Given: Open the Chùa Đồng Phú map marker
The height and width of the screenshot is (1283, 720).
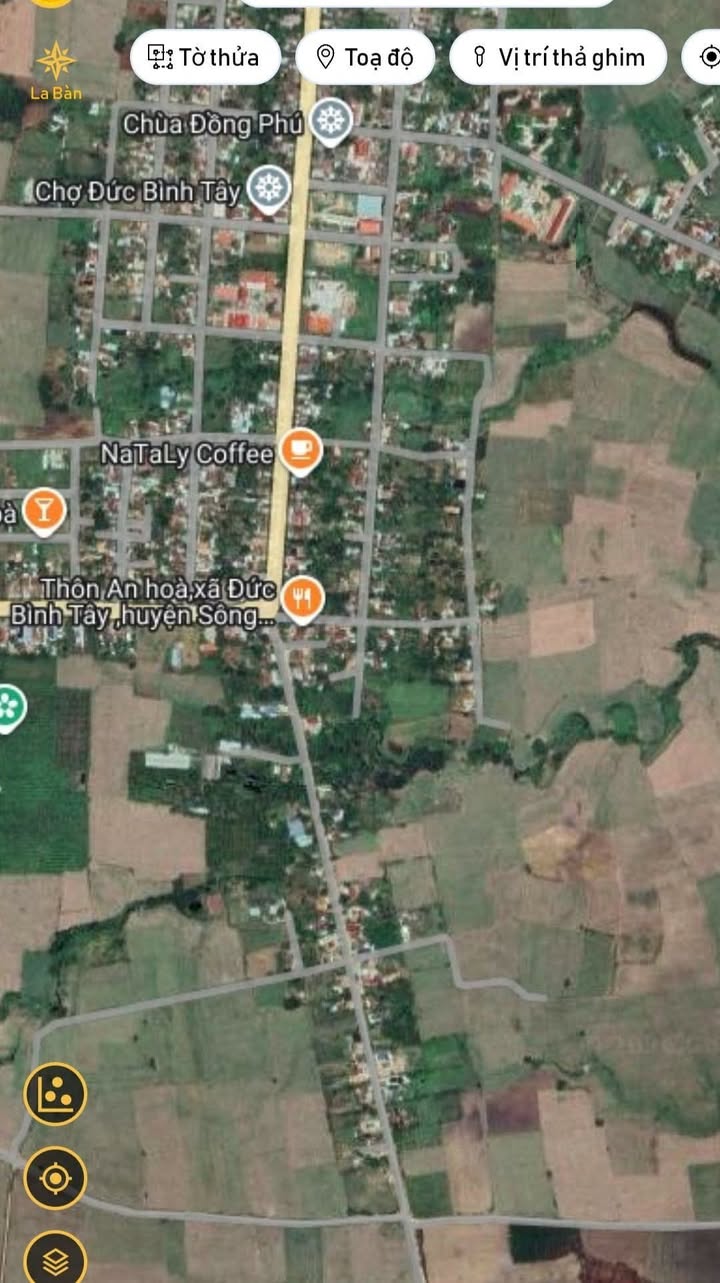Looking at the screenshot, I should 330,123.
